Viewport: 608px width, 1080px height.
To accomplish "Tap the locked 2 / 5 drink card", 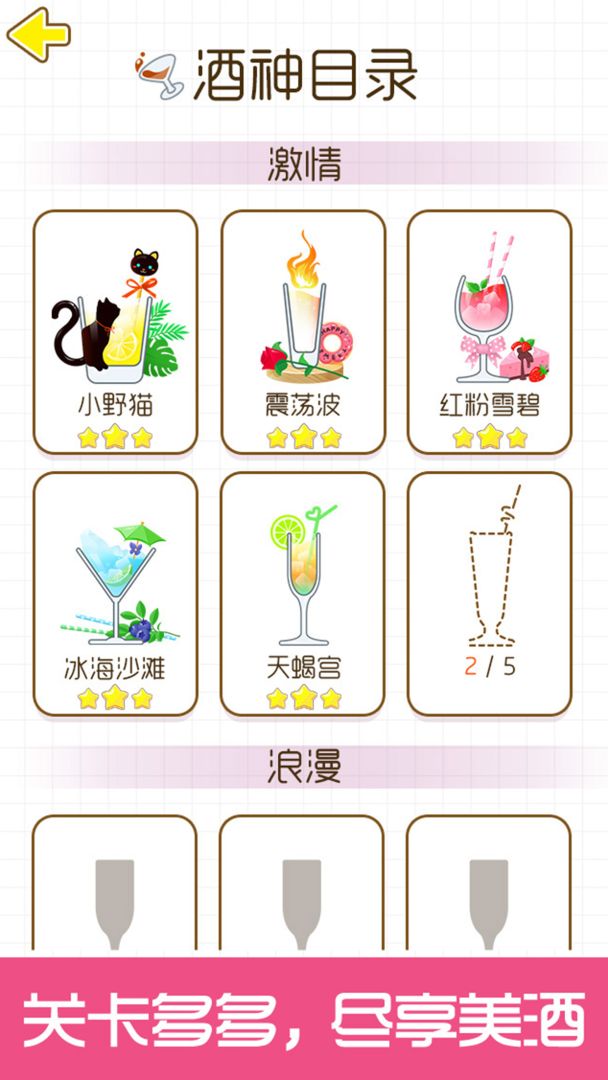I will click(x=489, y=594).
